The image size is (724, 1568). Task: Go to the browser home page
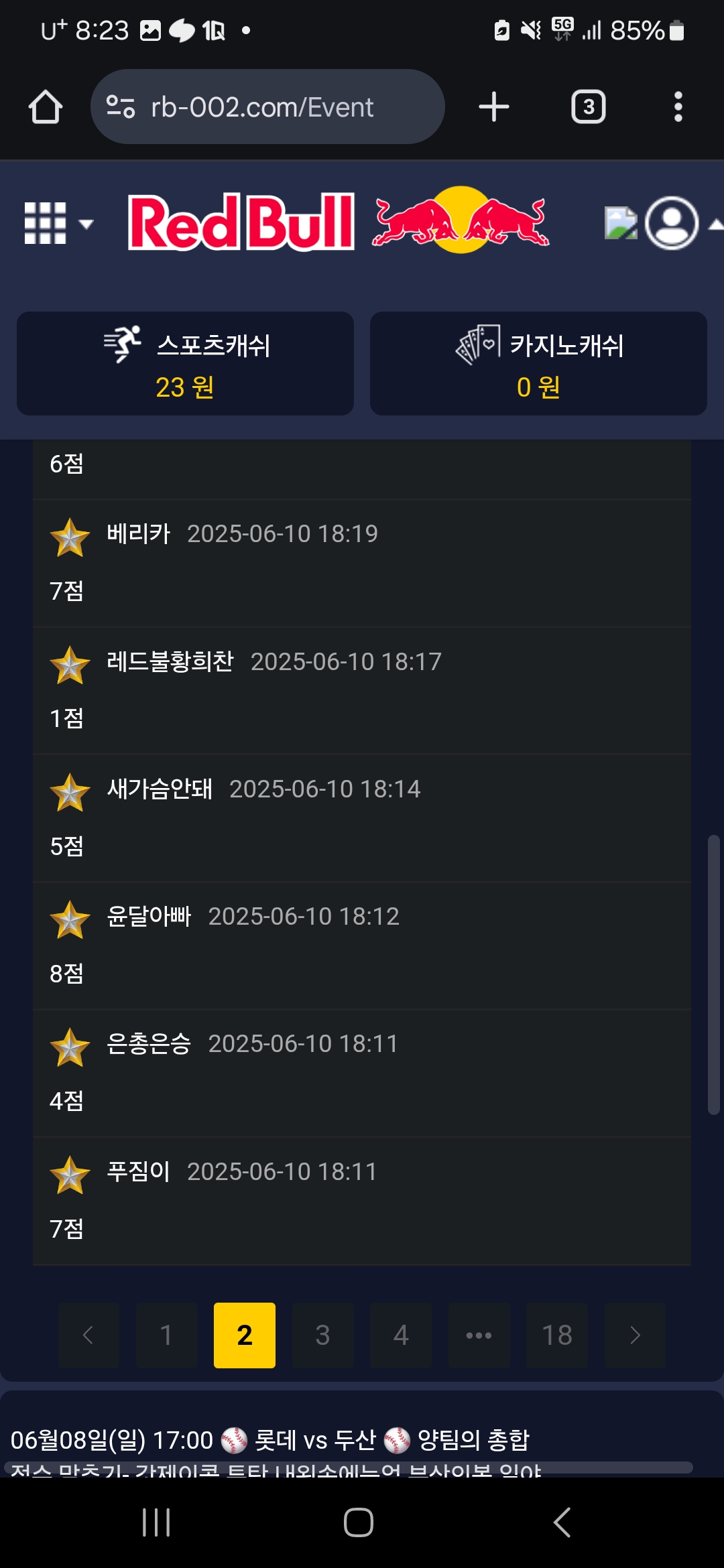point(46,107)
